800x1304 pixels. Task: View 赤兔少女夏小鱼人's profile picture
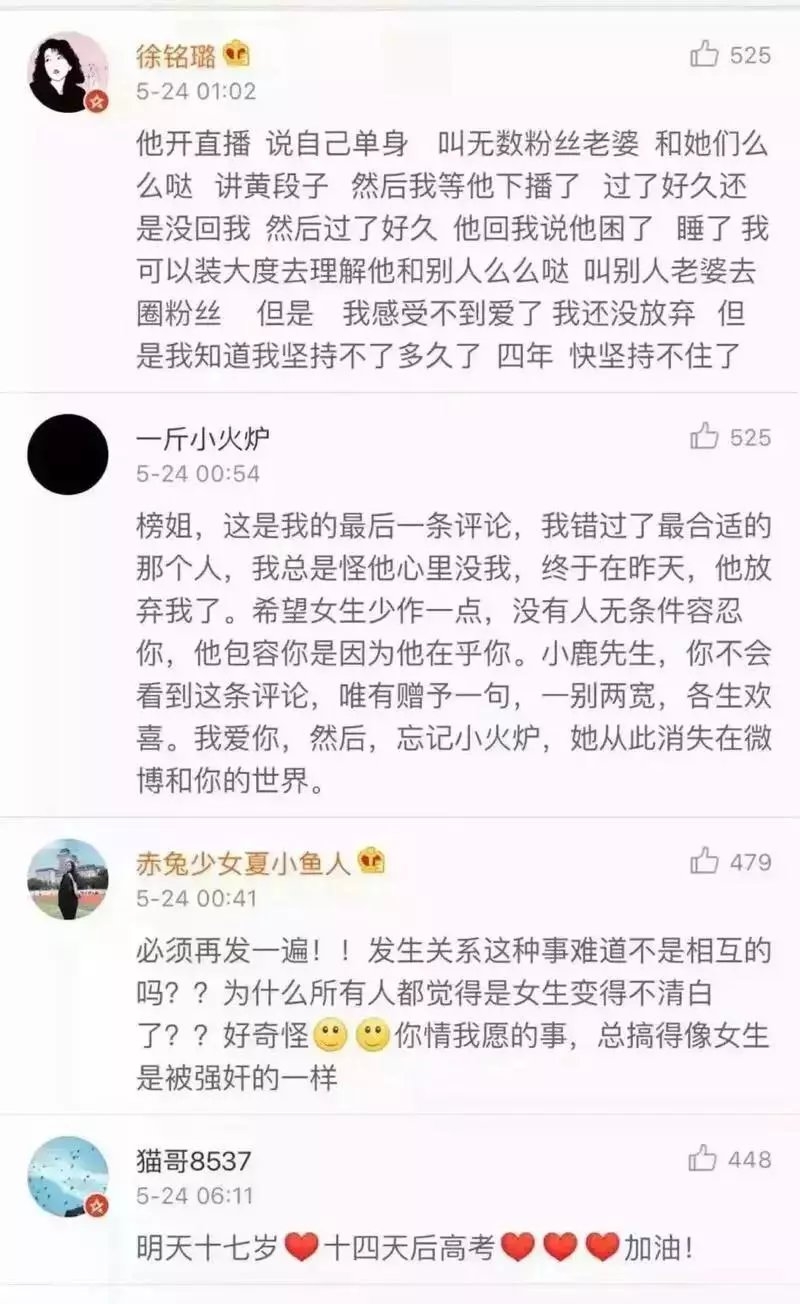[x=68, y=879]
